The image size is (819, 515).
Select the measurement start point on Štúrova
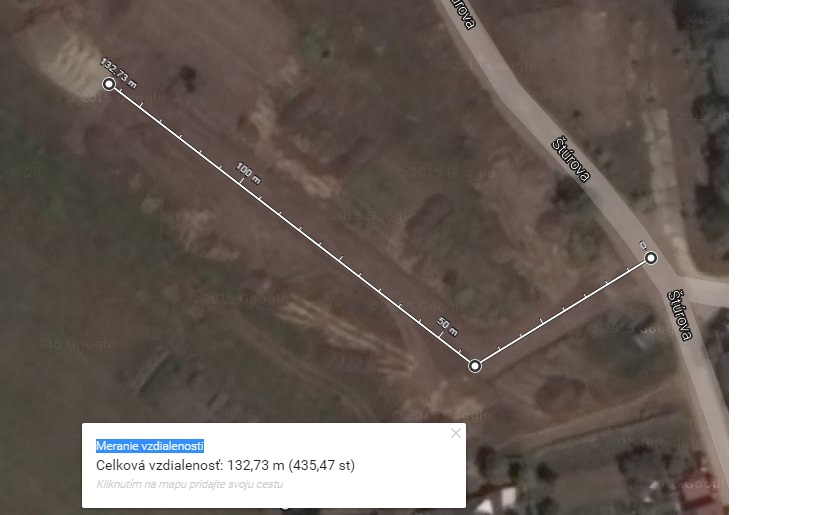coord(651,258)
